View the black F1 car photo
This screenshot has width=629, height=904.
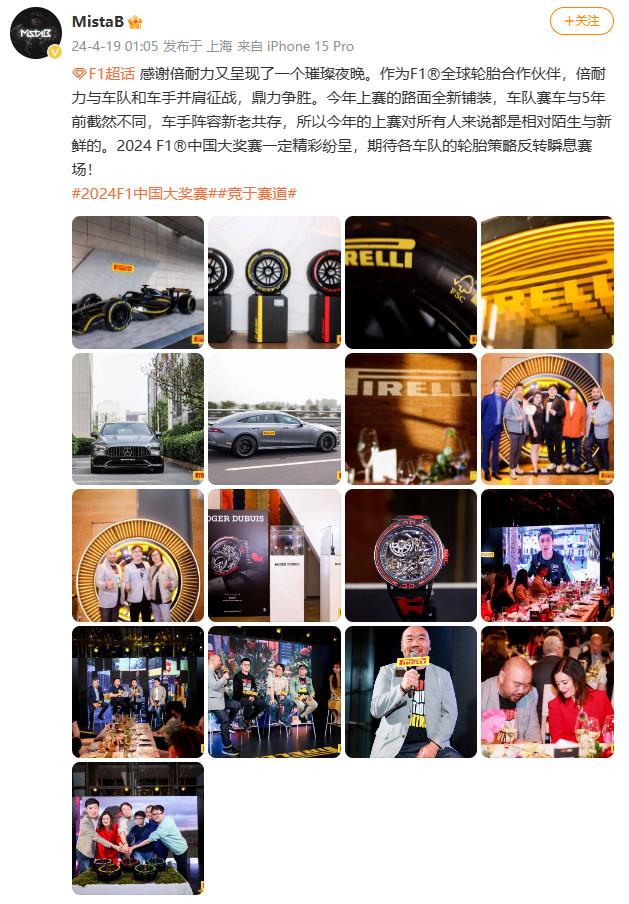point(138,282)
